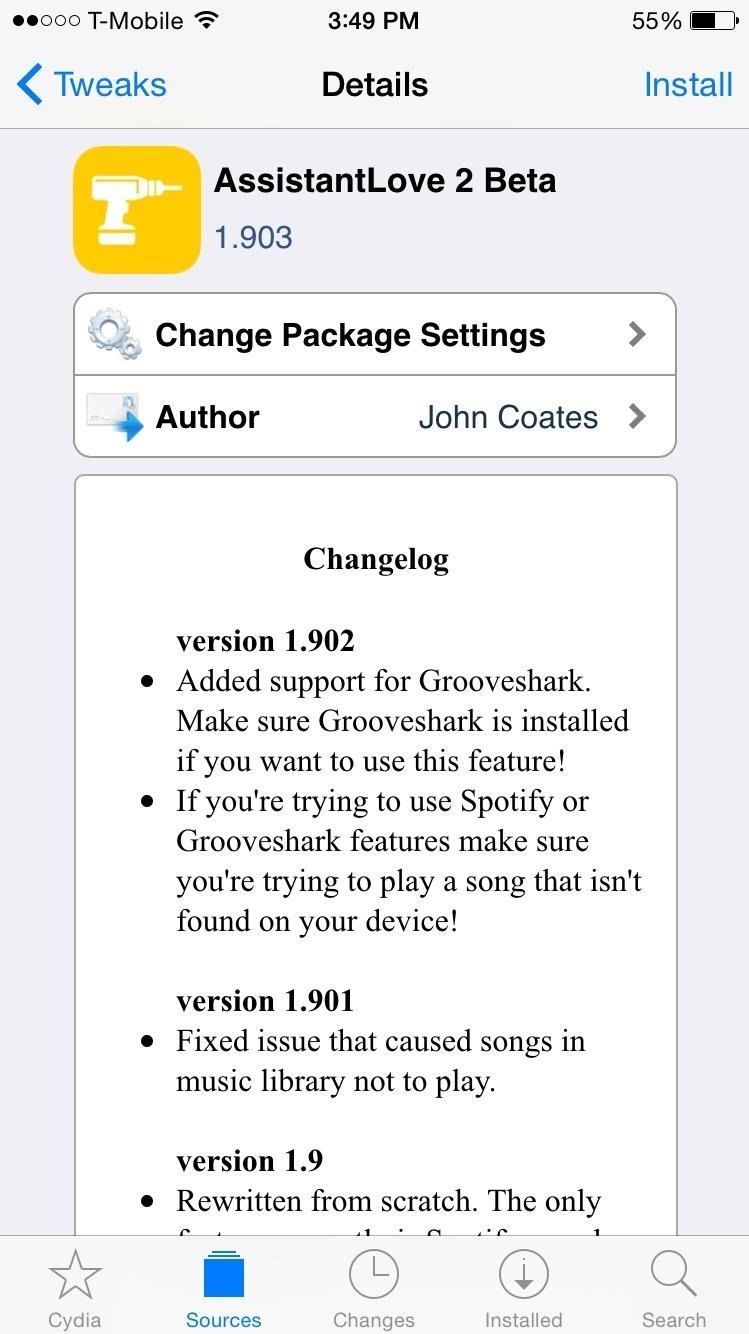Switch to the Installed tab

523,1285
